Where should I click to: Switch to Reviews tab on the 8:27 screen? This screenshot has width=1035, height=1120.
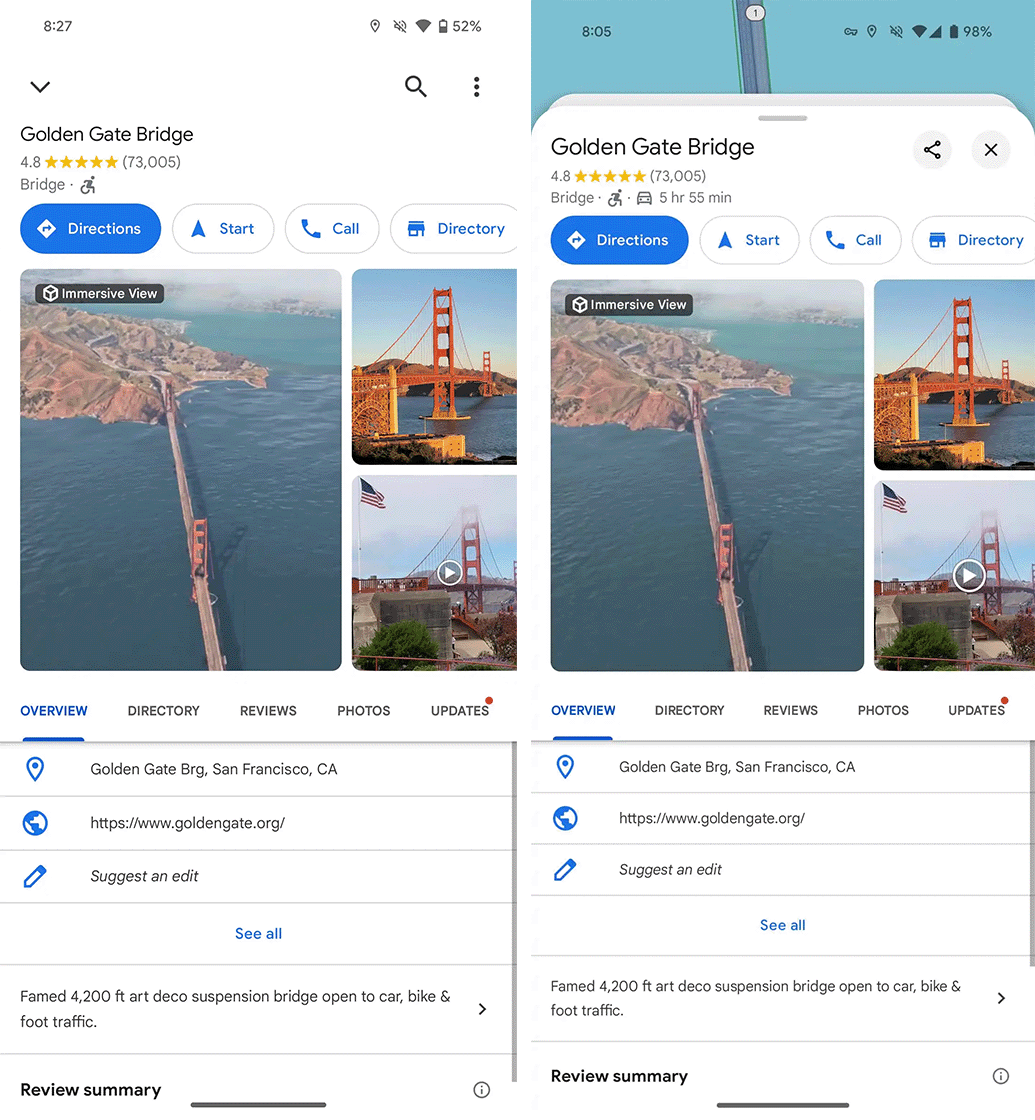(x=268, y=711)
